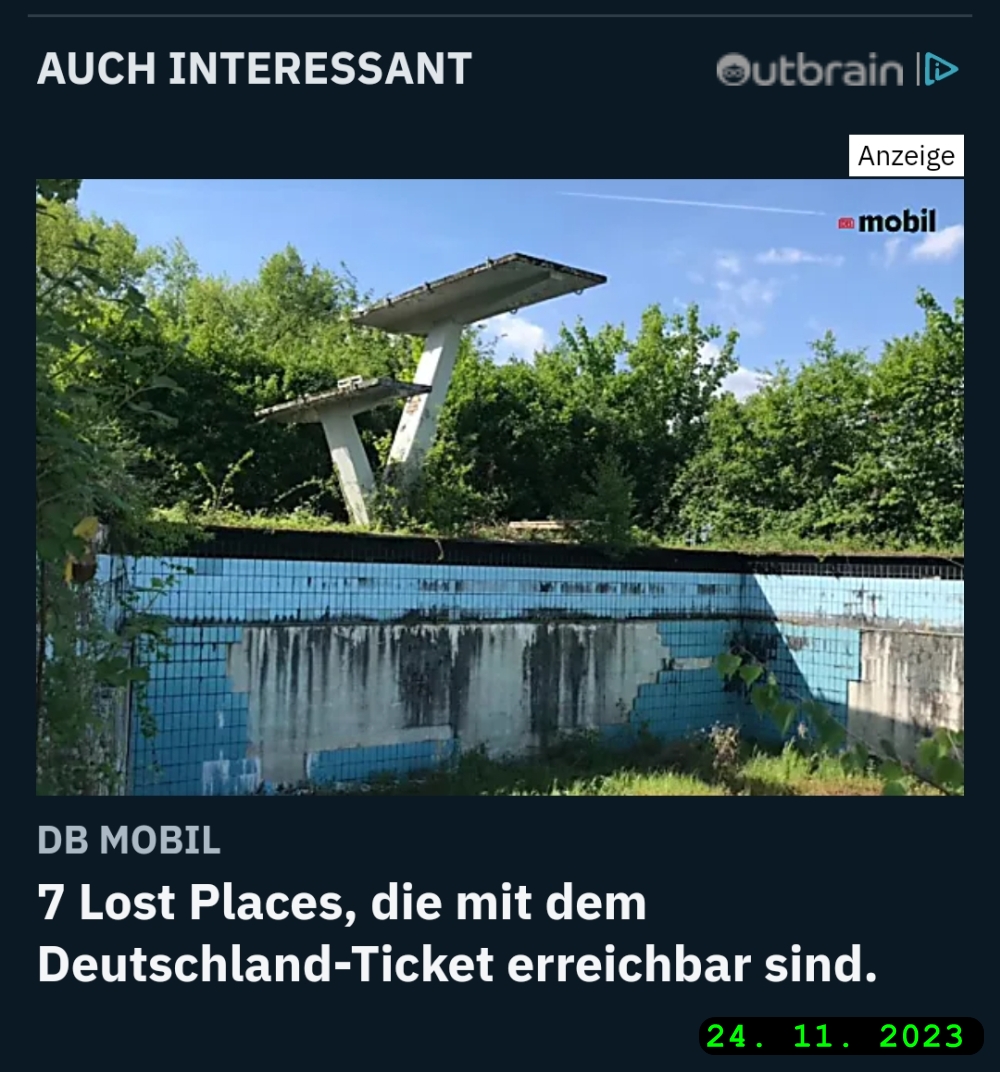Open the '7 Lost Places' article headline

pyautogui.click(x=456, y=933)
